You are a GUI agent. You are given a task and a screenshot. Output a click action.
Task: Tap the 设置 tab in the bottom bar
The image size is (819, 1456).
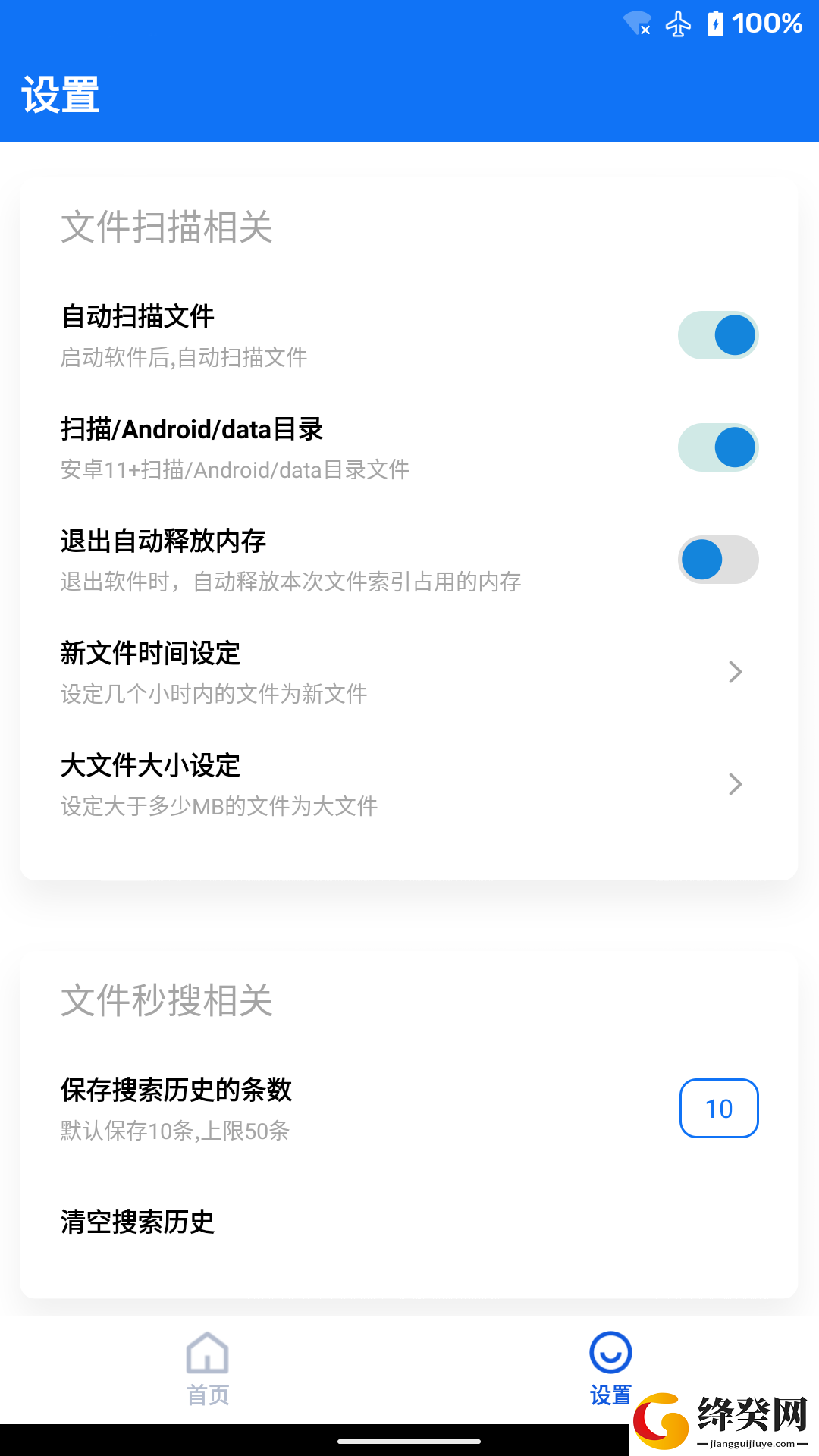tap(610, 1369)
